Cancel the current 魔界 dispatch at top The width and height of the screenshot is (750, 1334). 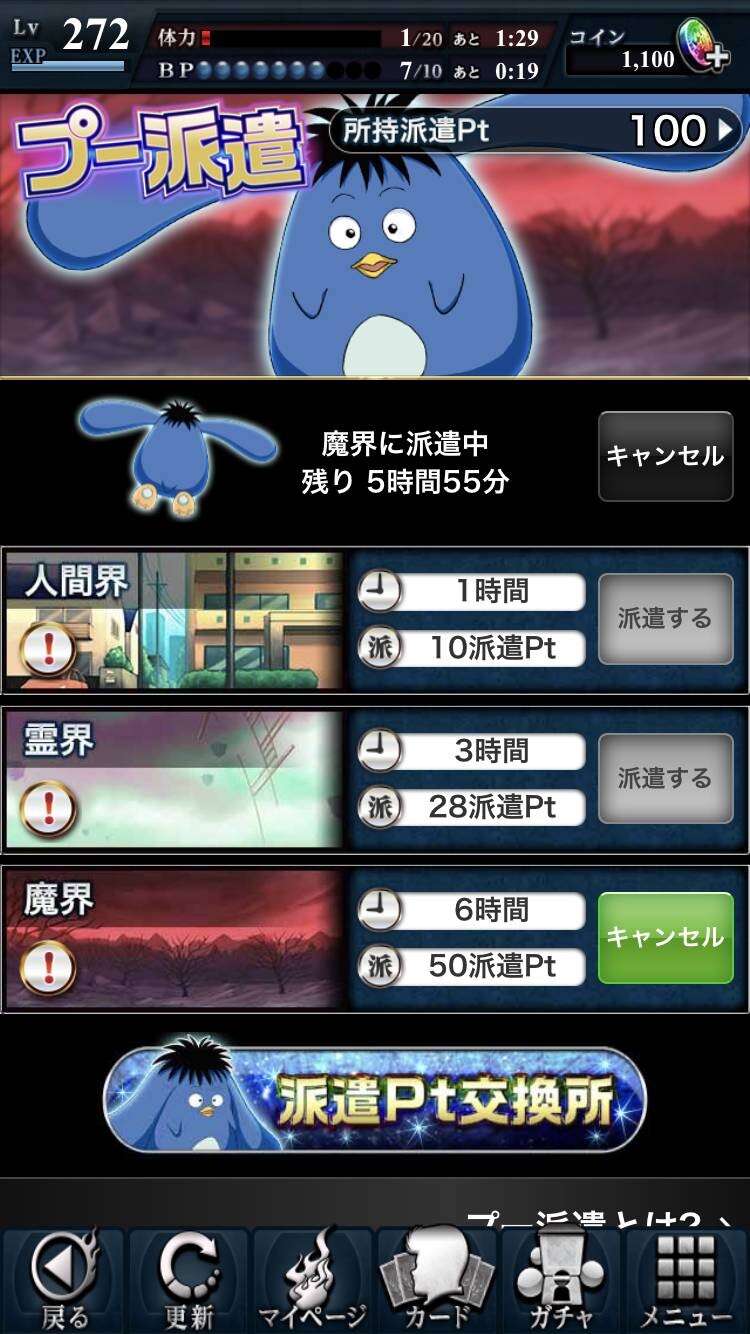point(665,456)
